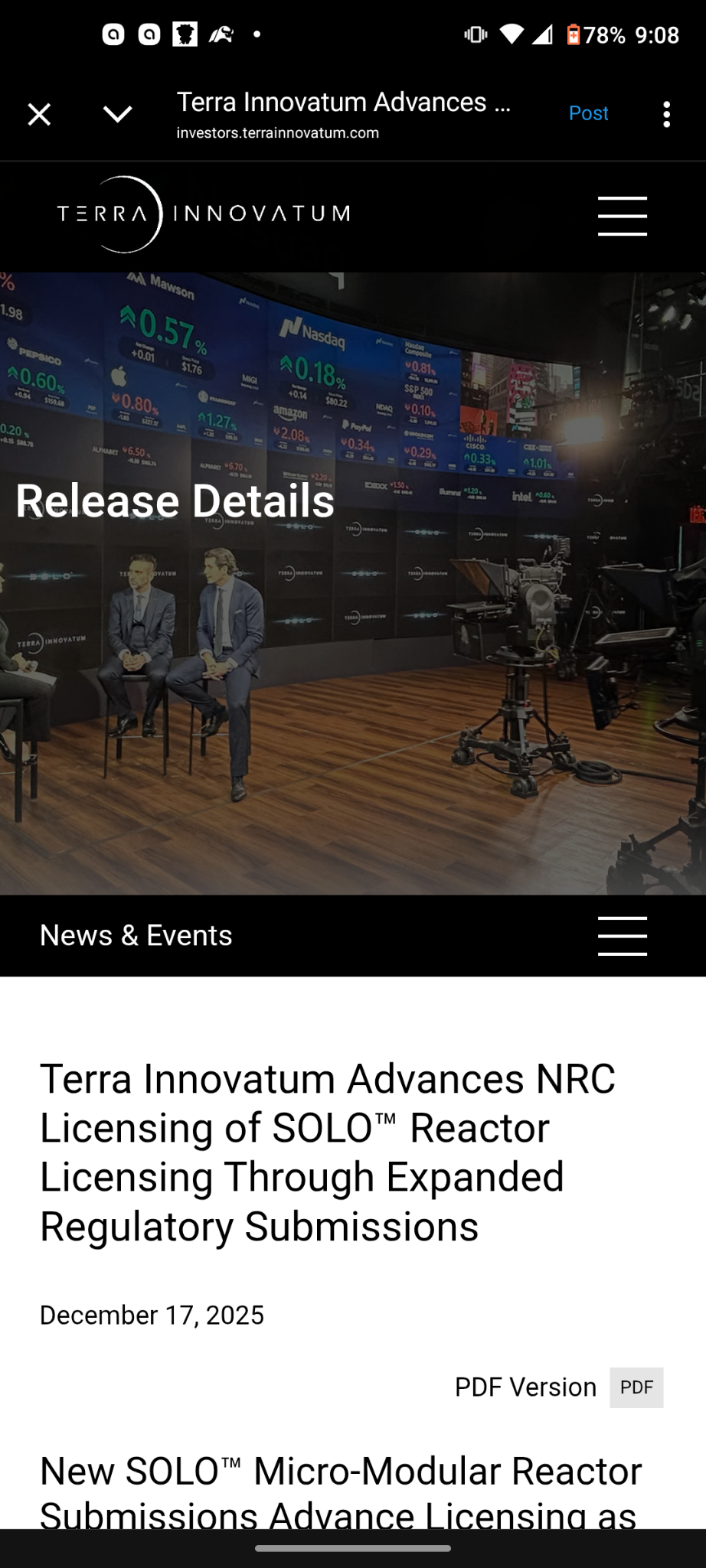Tap the Post button
Image resolution: width=706 pixels, height=1568 pixels.
coord(588,113)
